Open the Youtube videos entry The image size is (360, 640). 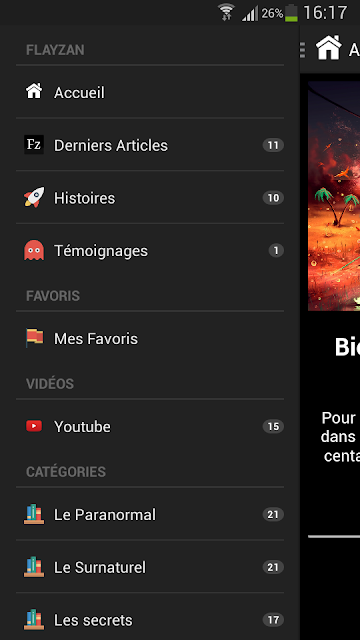[x=150, y=427]
